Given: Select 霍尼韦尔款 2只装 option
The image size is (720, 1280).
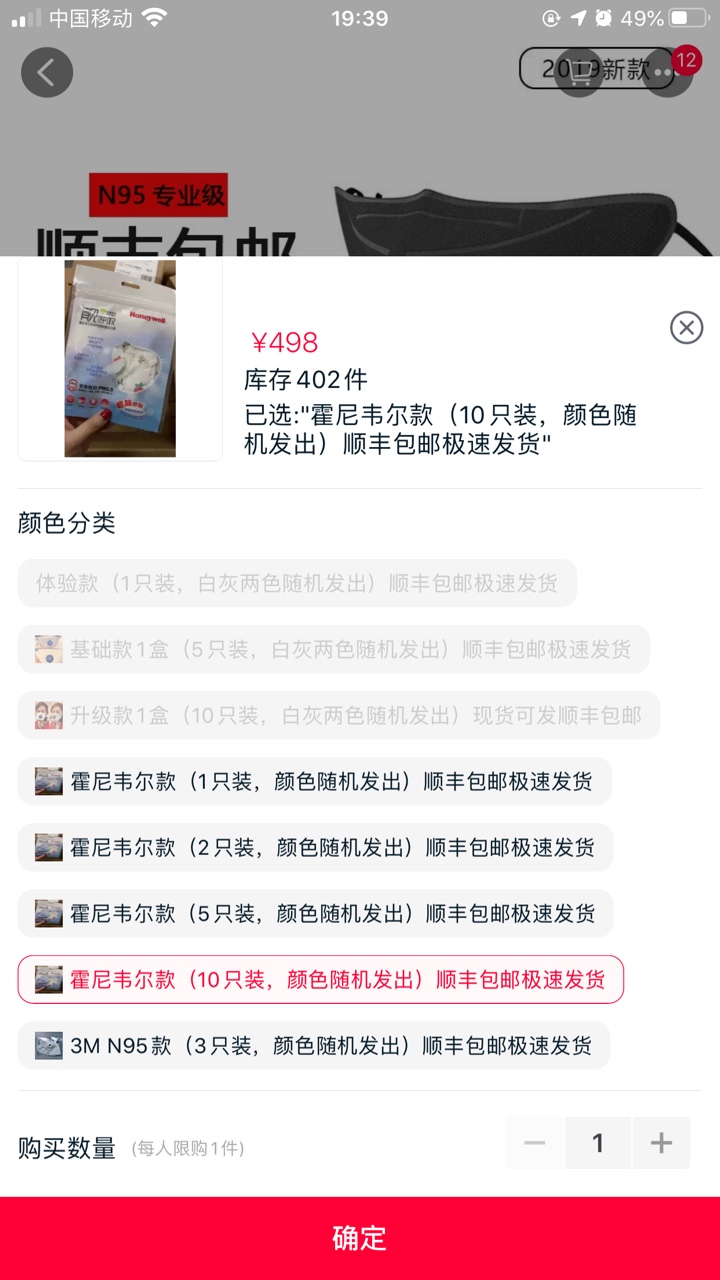Looking at the screenshot, I should (315, 847).
